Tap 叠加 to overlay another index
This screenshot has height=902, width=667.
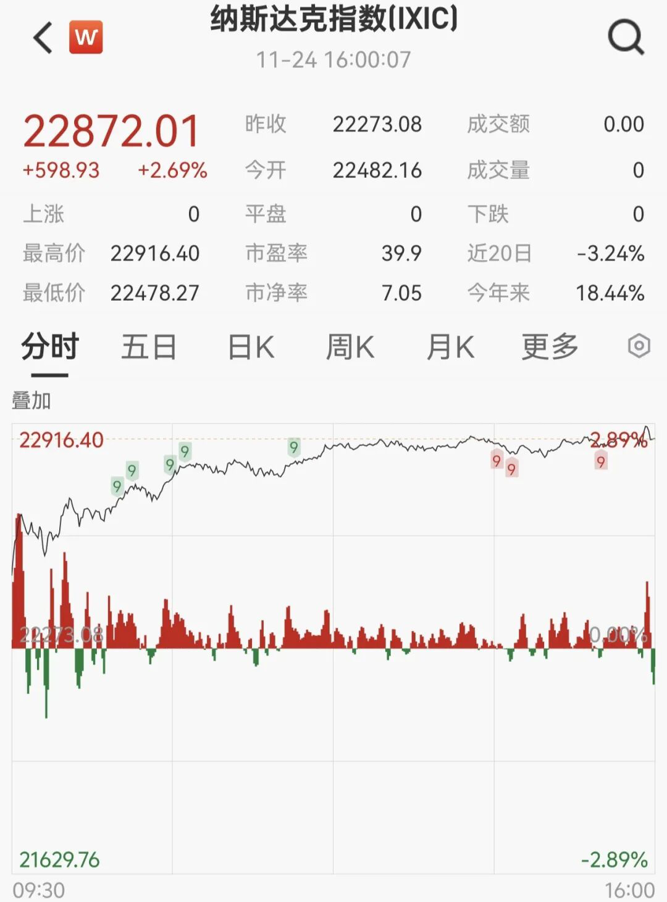point(31,401)
